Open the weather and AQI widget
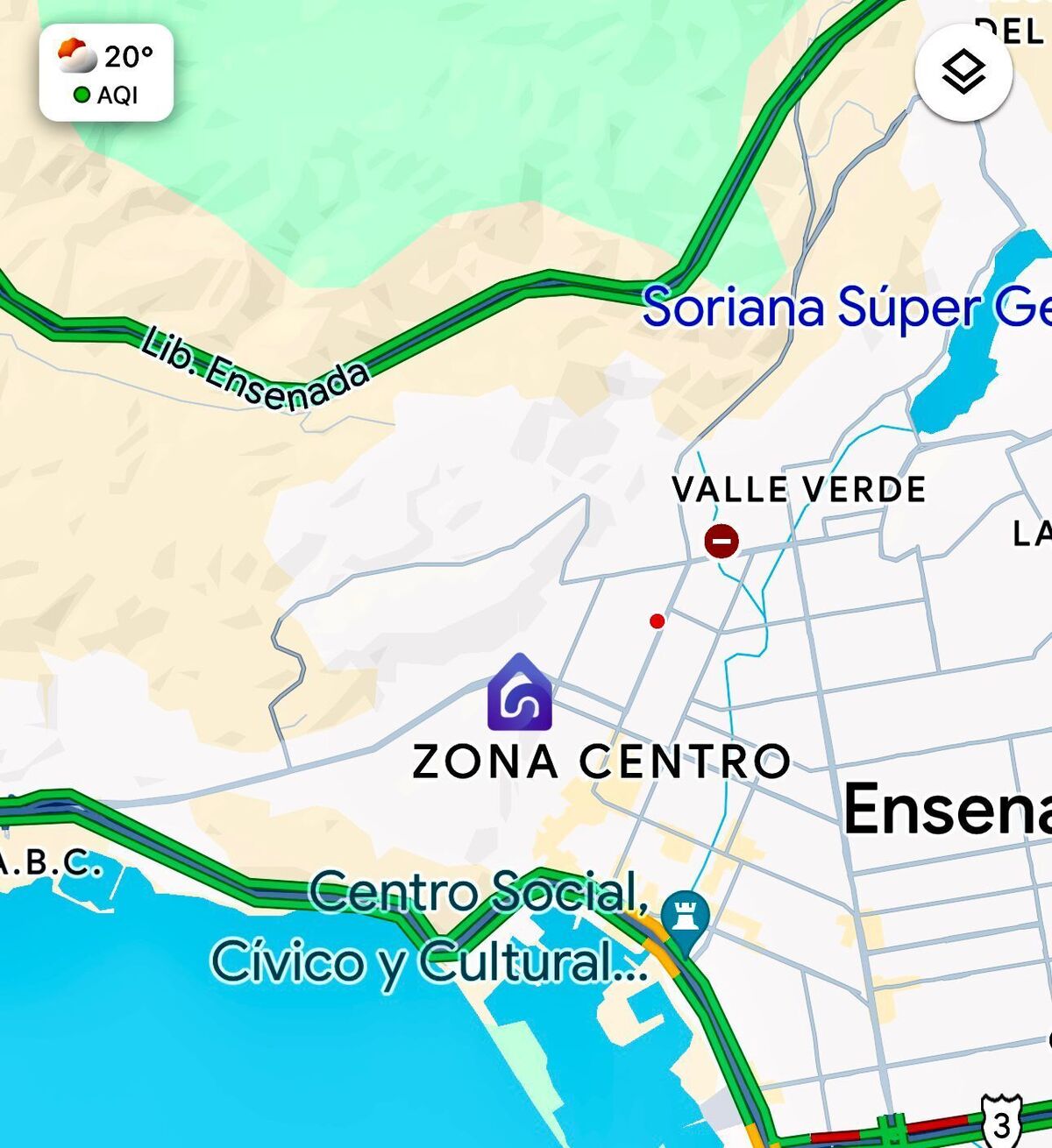The height and width of the screenshot is (1148, 1052). [106, 74]
